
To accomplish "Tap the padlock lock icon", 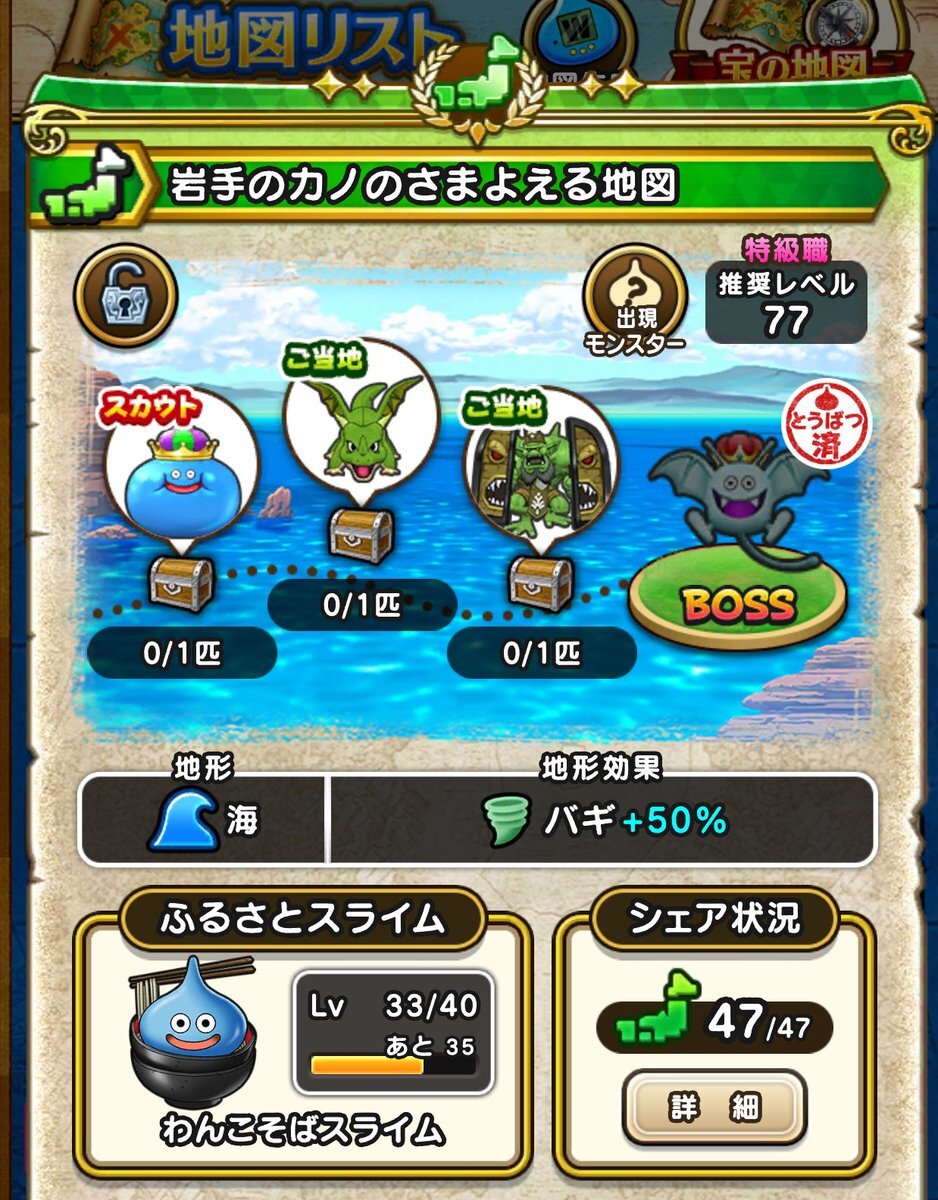I will (x=125, y=296).
